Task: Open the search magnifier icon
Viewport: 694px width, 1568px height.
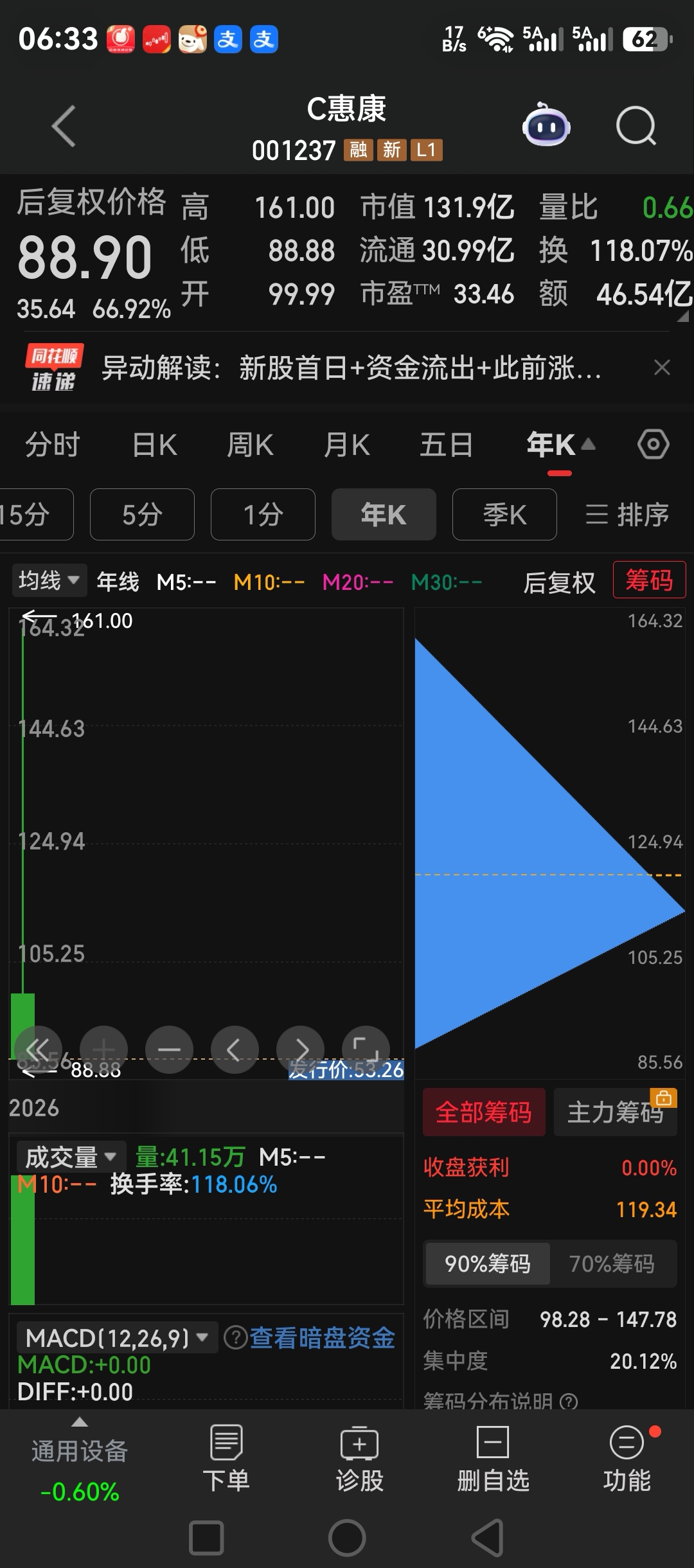Action: click(636, 126)
